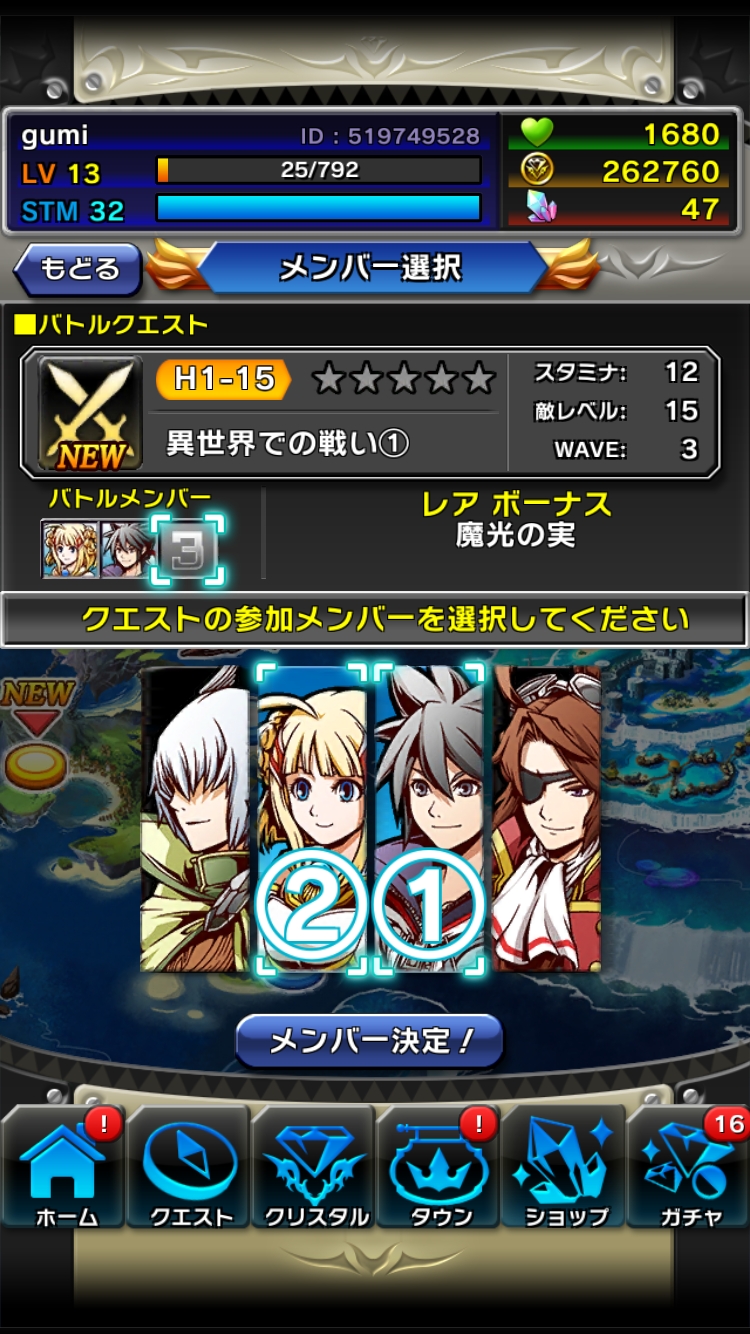
Task: Open the ショップ tab
Action: (565, 1166)
